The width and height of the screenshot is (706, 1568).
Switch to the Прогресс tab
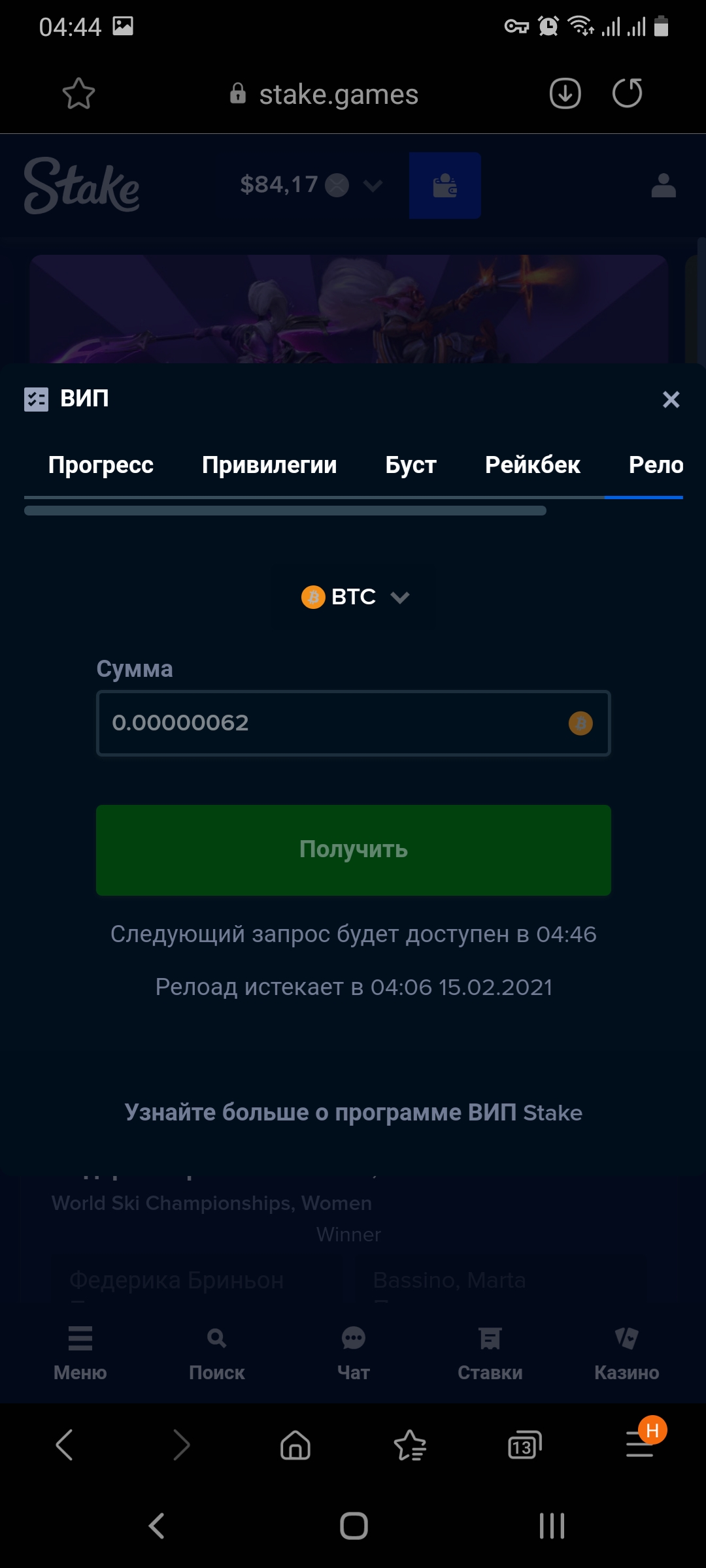click(101, 465)
